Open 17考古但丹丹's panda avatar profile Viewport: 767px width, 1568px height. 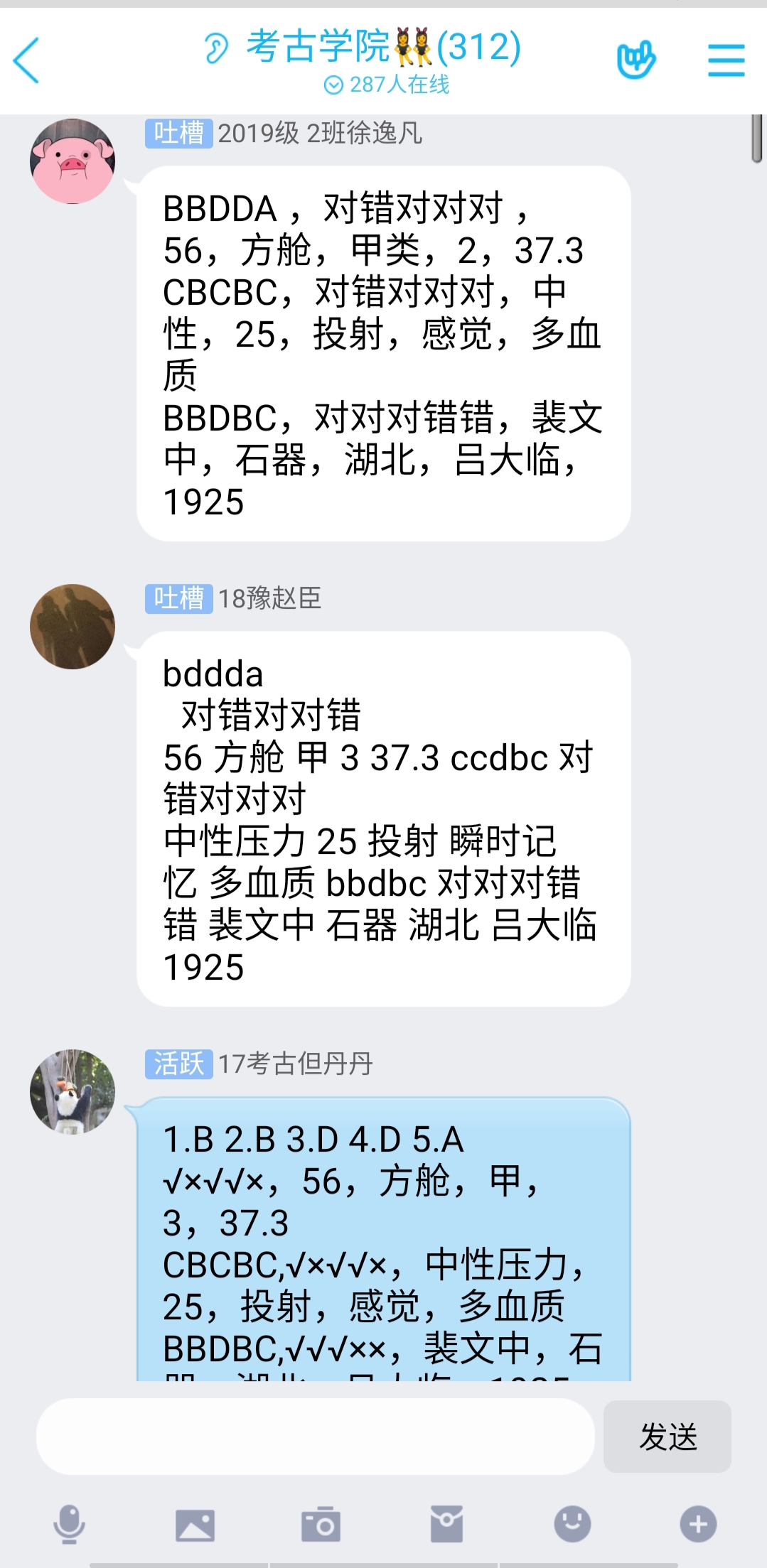(x=73, y=1091)
